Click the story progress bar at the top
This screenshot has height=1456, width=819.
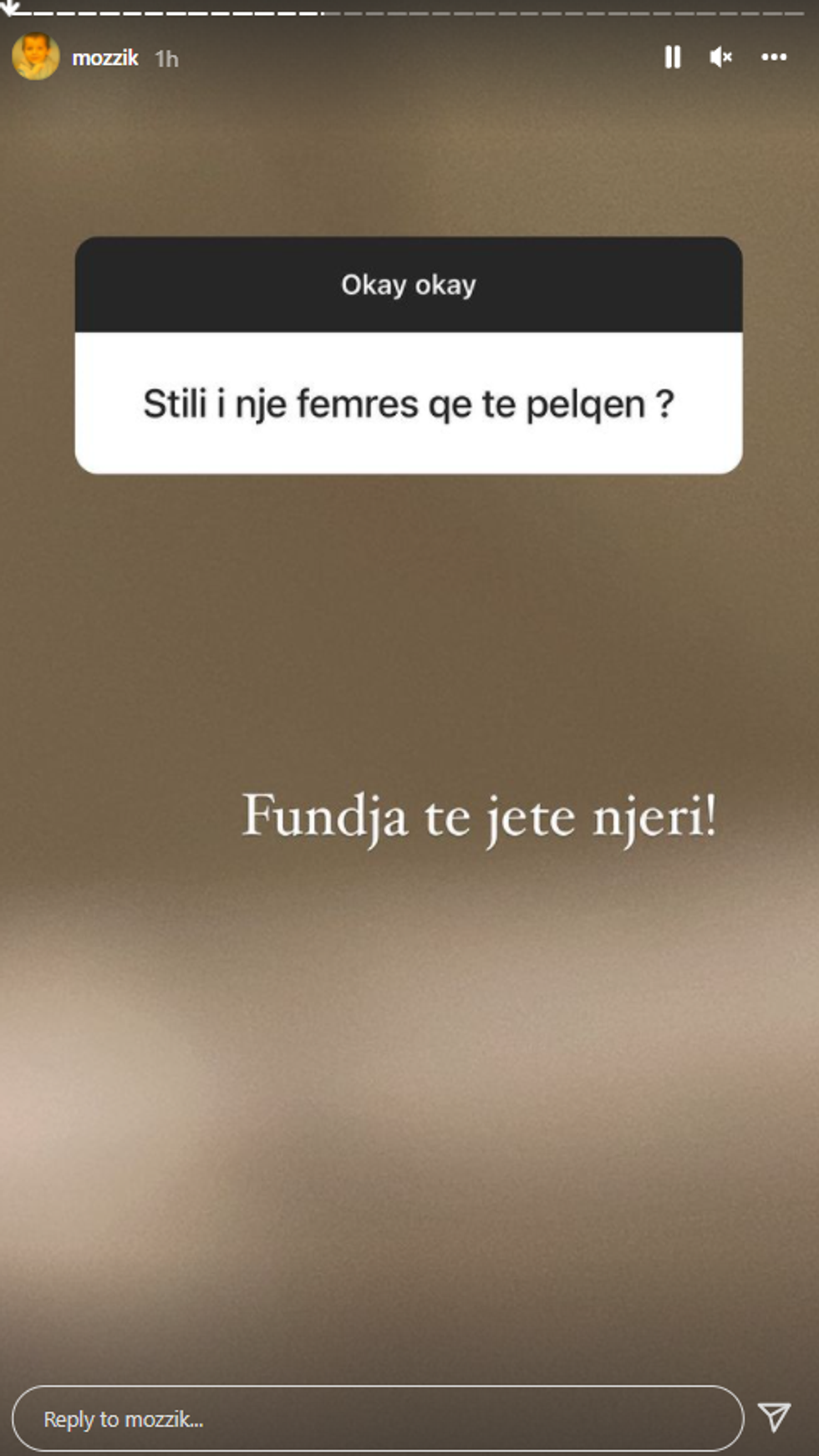pyautogui.click(x=409, y=11)
